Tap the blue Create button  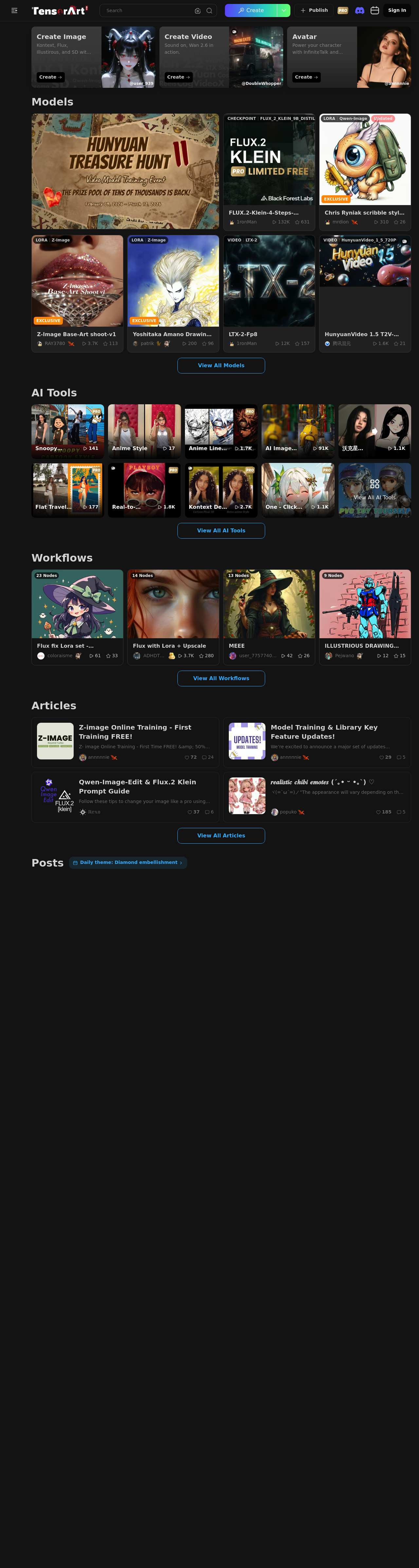251,10
